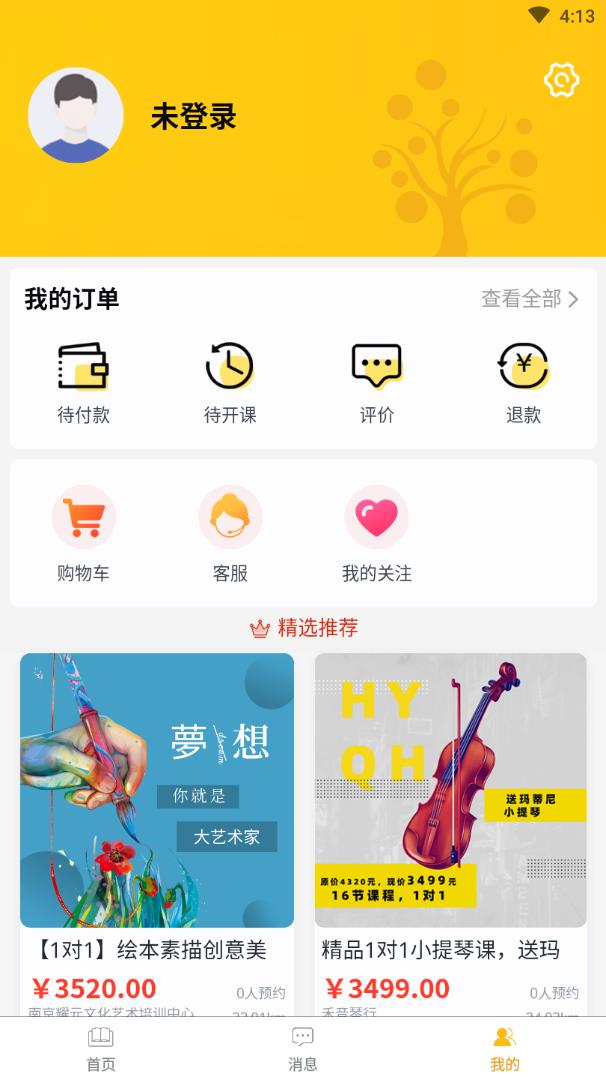The width and height of the screenshot is (606, 1080).
Task: Tap 未登录 to sign in
Action: (193, 117)
